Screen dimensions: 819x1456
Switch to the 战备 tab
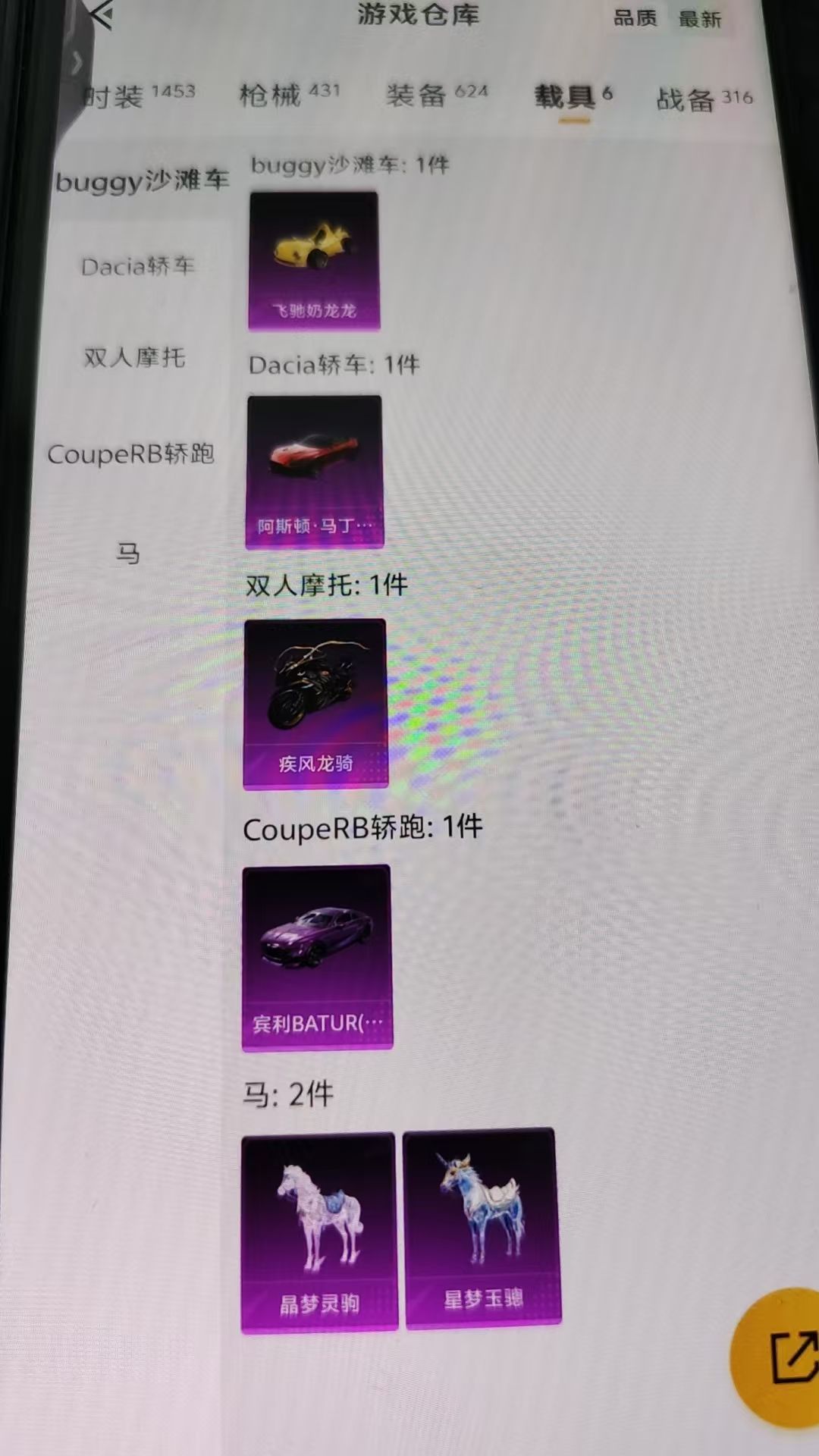[x=703, y=99]
